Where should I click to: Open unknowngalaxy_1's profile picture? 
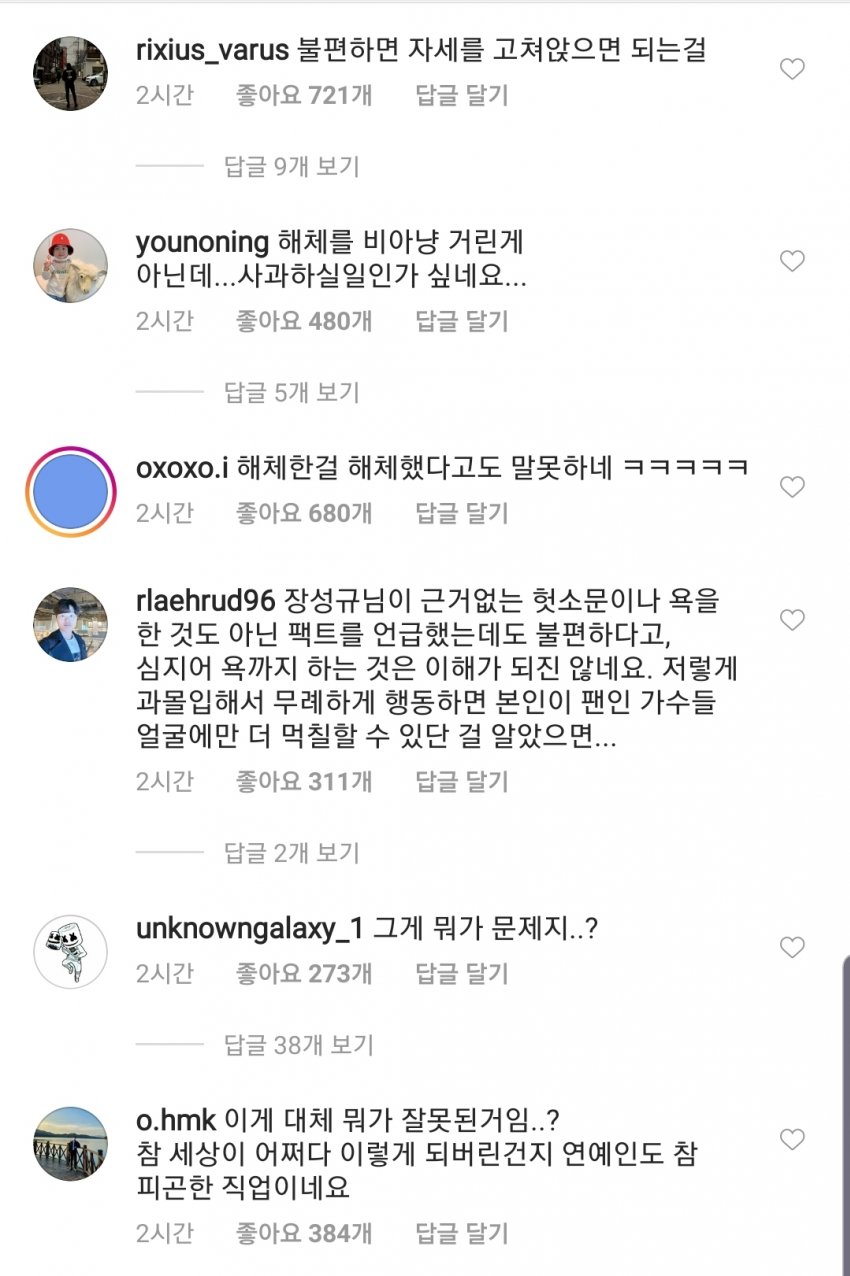[70, 950]
